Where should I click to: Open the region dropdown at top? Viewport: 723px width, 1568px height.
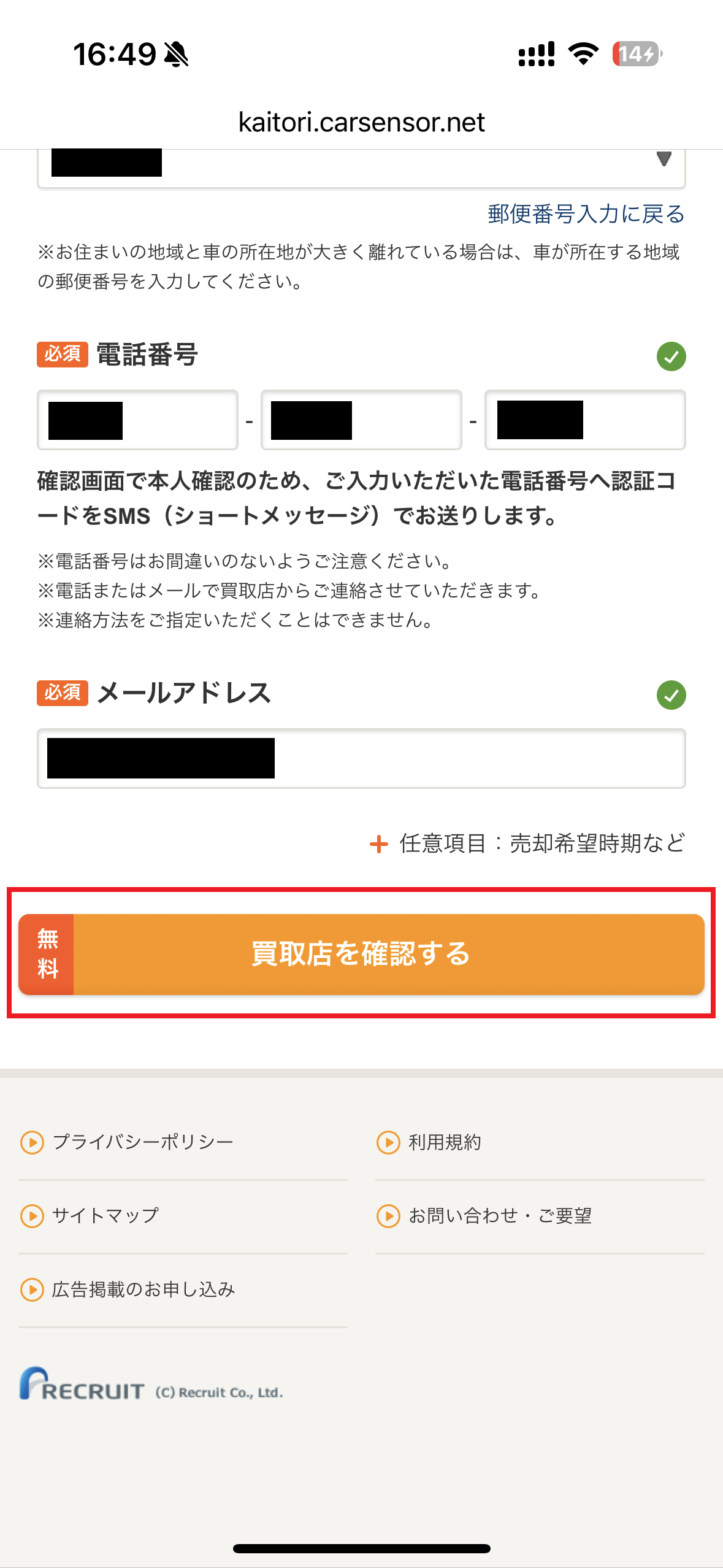click(361, 166)
